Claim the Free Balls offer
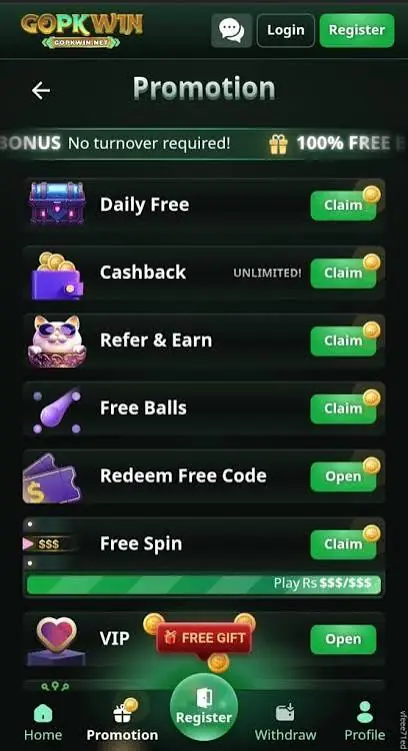This screenshot has width=408, height=751. [x=343, y=409]
